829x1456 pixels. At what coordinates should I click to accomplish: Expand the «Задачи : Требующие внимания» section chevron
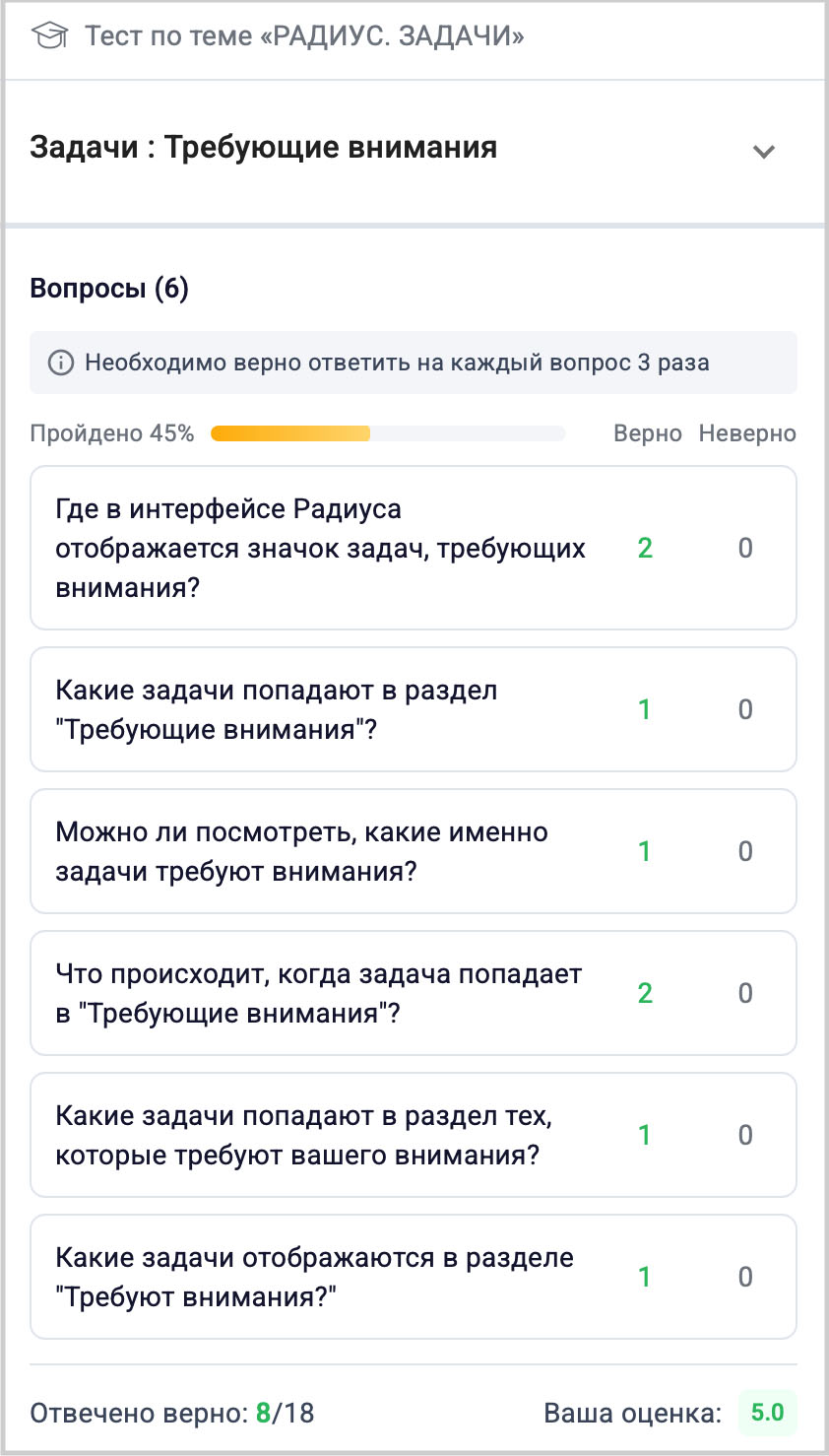click(763, 152)
